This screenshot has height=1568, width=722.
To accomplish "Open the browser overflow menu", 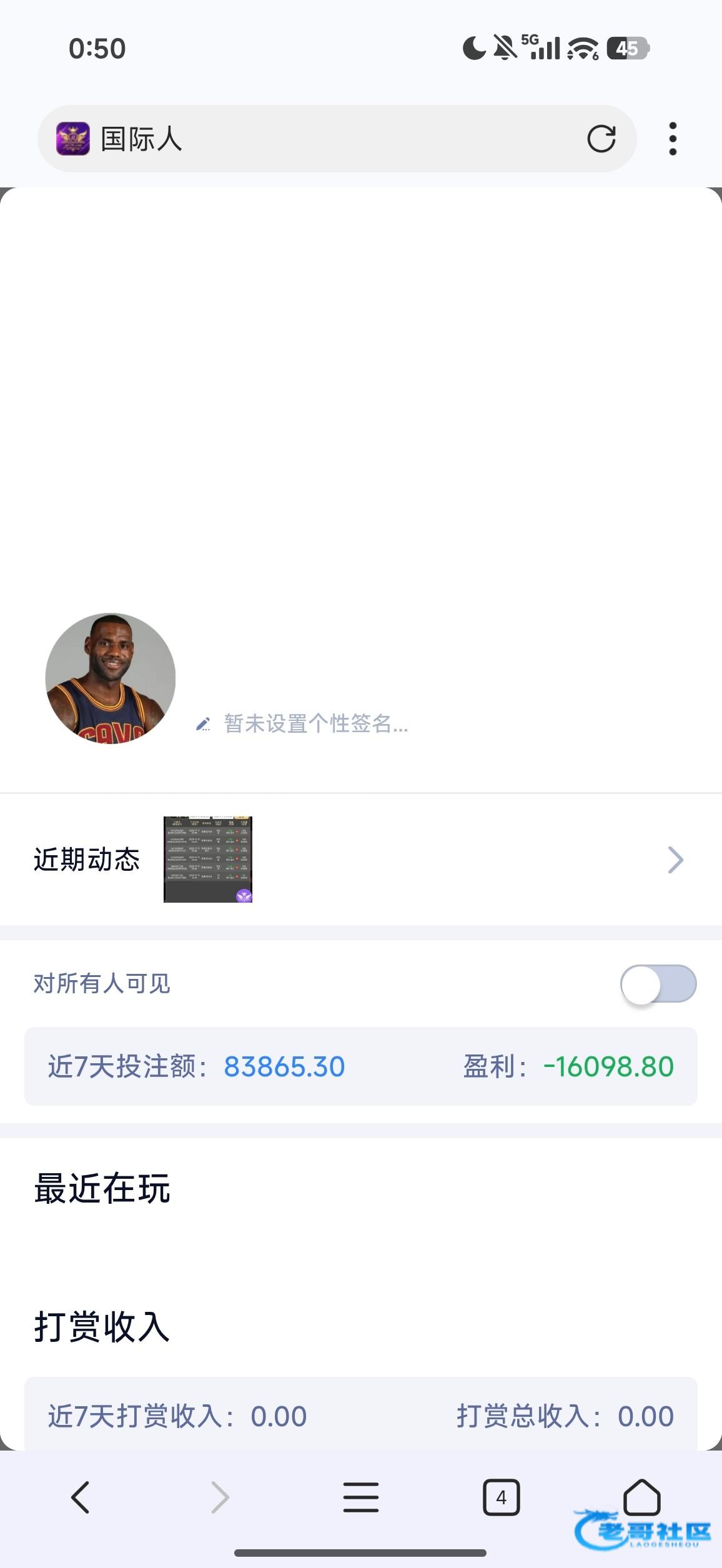I will coord(673,139).
